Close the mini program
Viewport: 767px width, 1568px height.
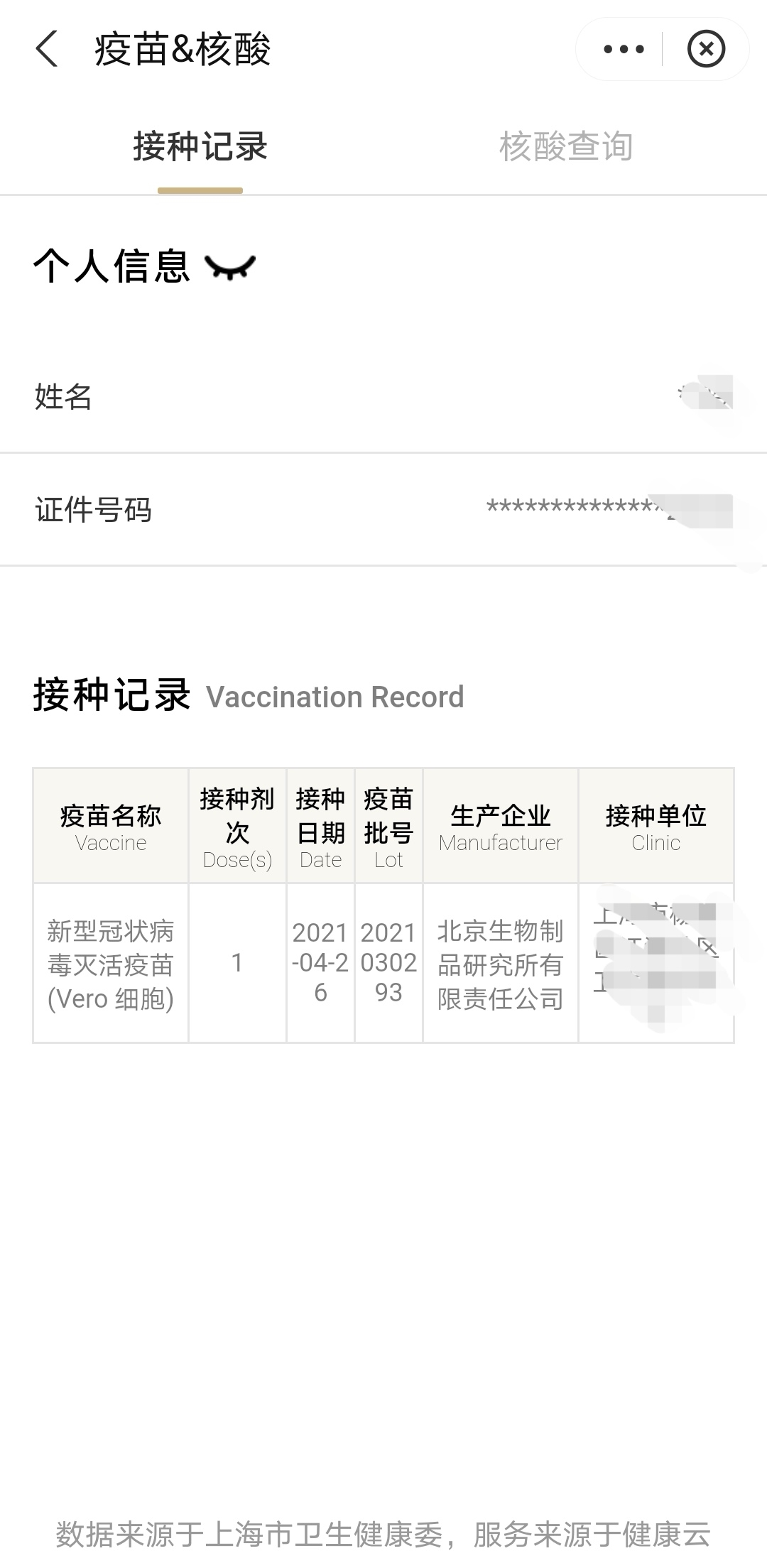pos(706,49)
